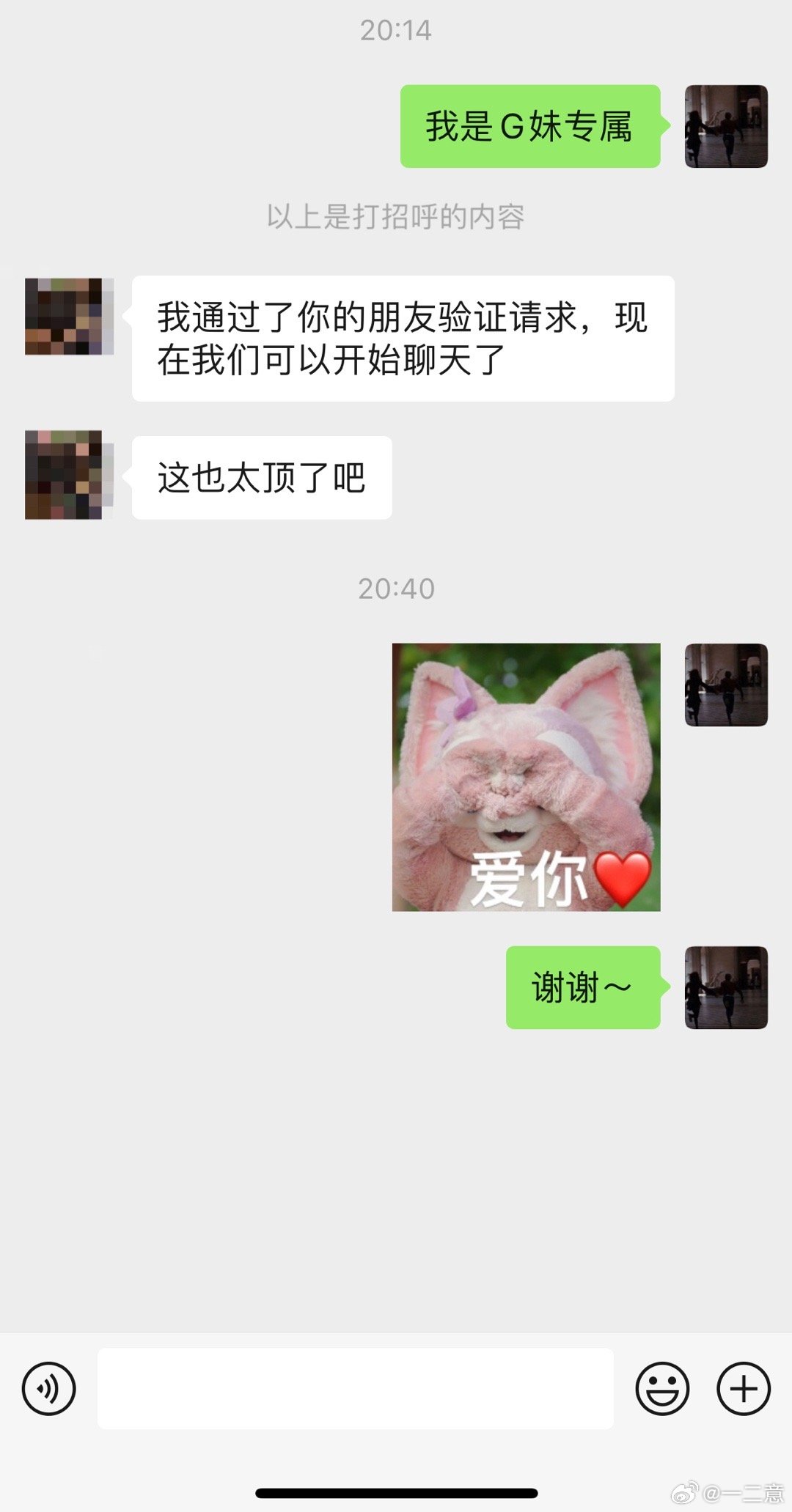Open the plus attachments menu
The width and height of the screenshot is (792, 1512).
[x=743, y=1388]
